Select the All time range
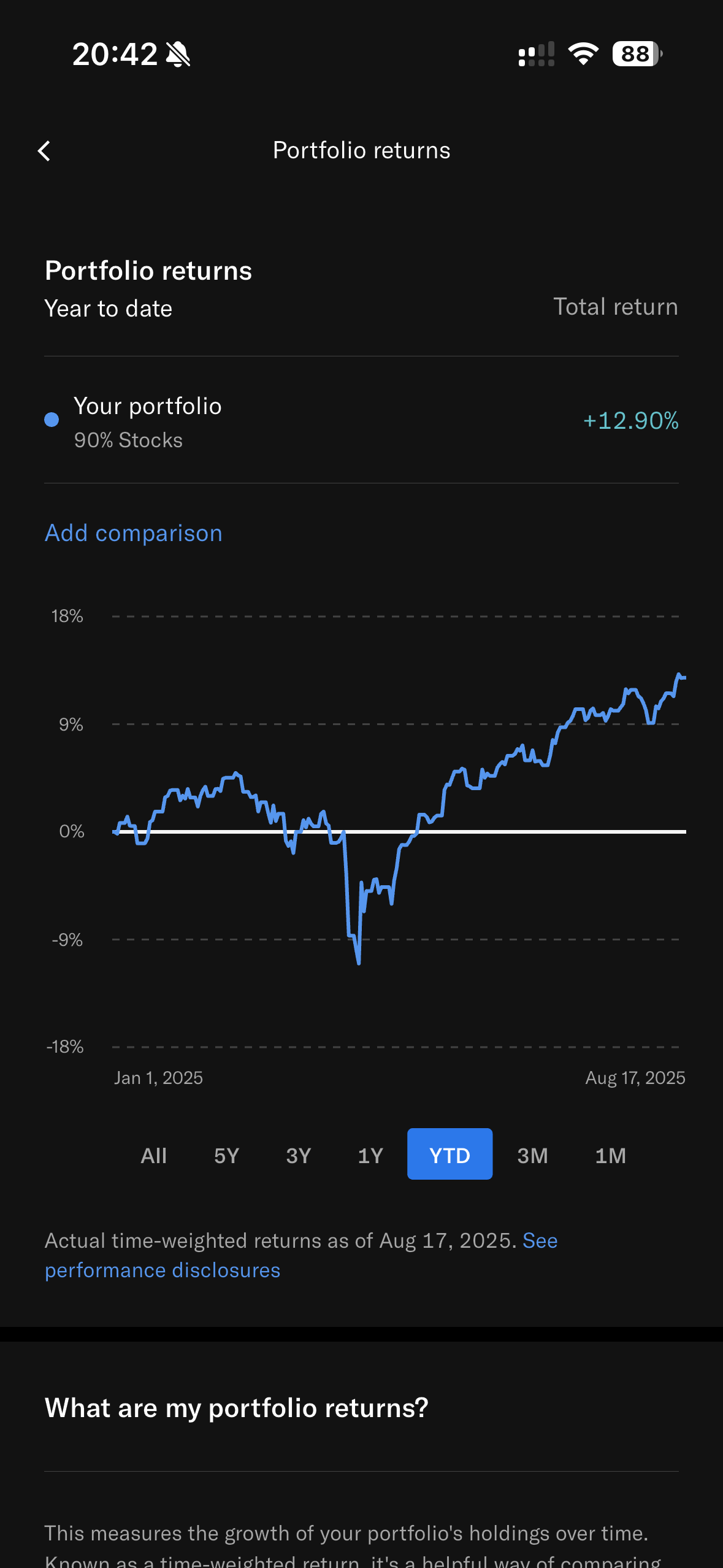The height and width of the screenshot is (1568, 723). [x=154, y=1156]
